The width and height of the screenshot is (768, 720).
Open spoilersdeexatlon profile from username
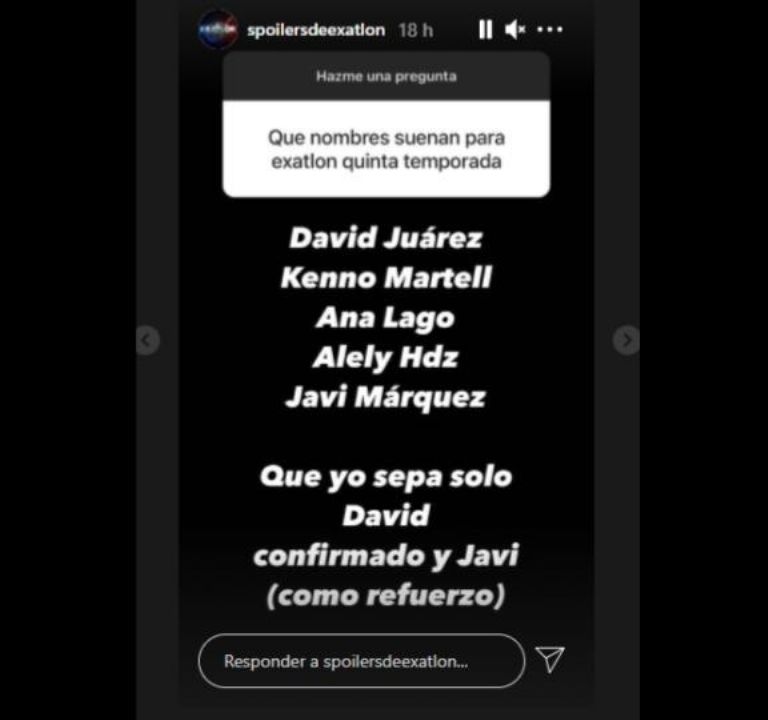(315, 30)
